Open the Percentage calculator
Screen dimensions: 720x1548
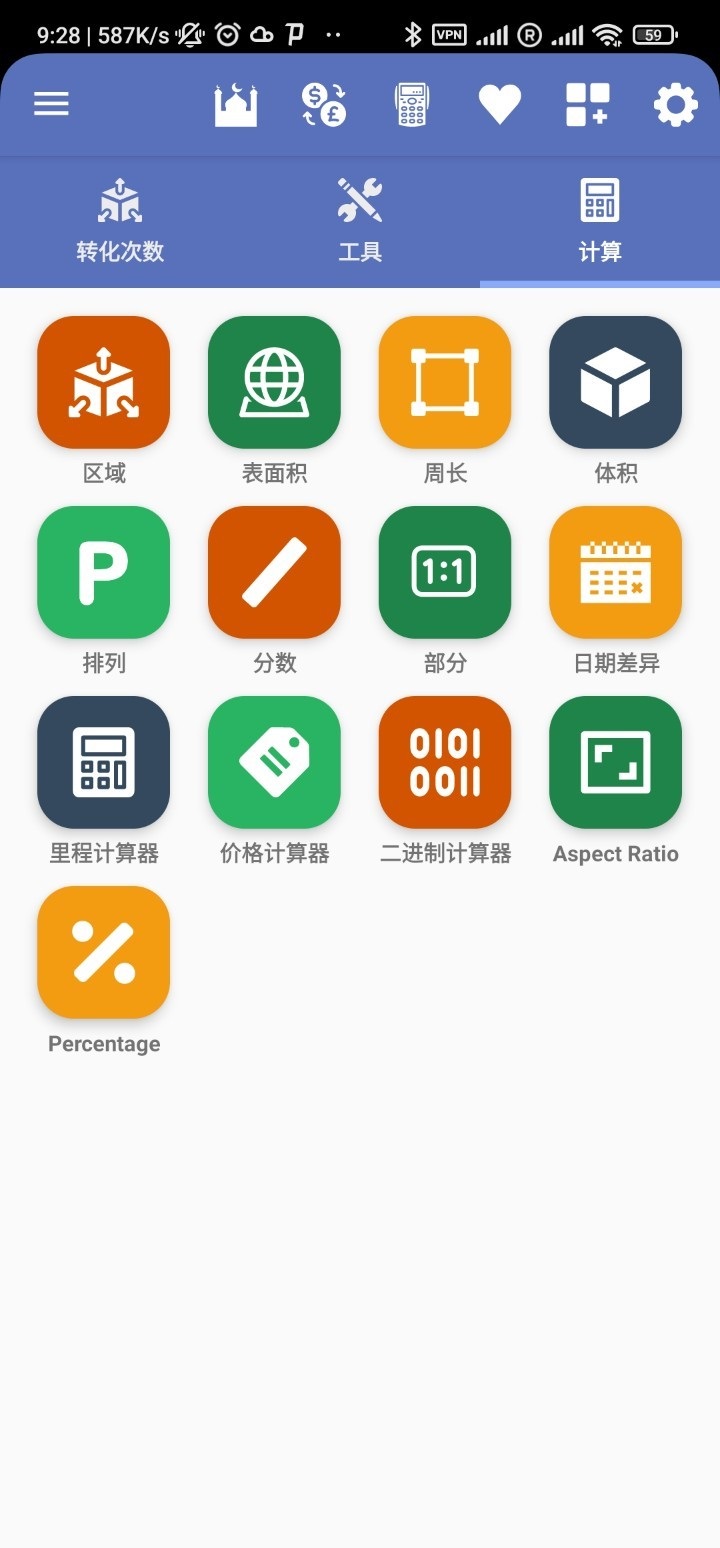(x=104, y=952)
